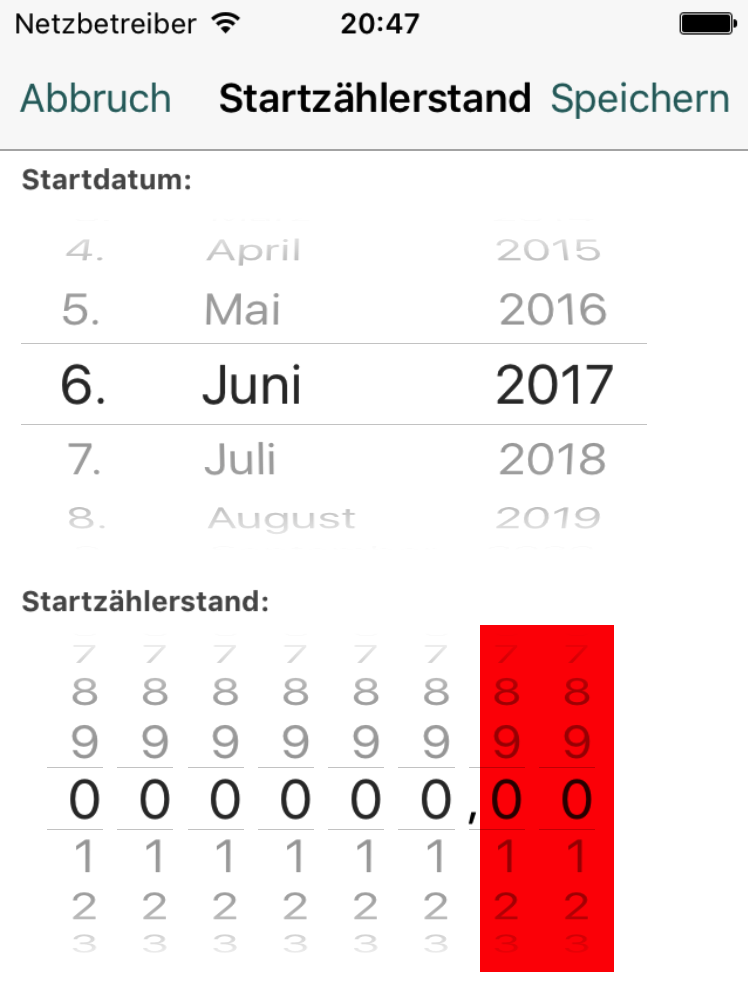Select April in the month wheel

(253, 250)
